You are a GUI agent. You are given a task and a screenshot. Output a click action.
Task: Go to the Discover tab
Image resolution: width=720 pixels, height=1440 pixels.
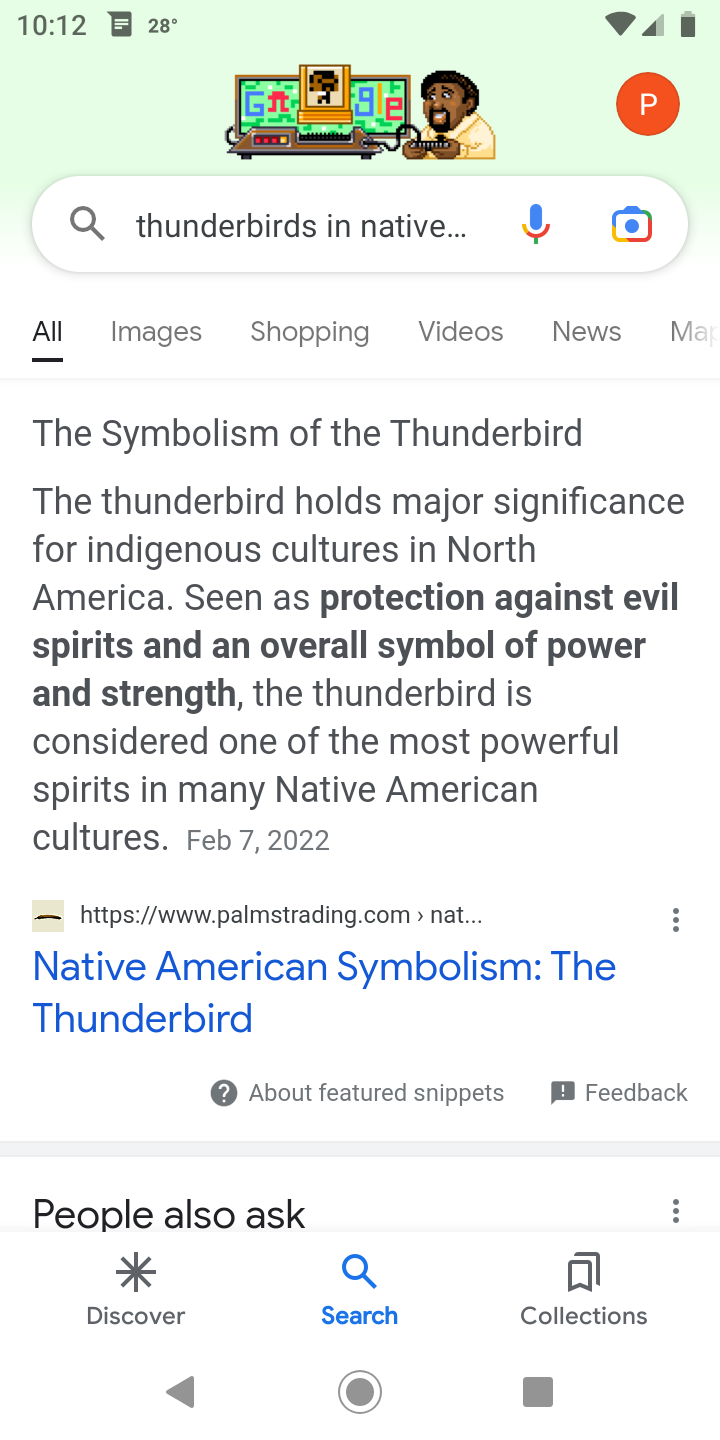click(x=136, y=1290)
